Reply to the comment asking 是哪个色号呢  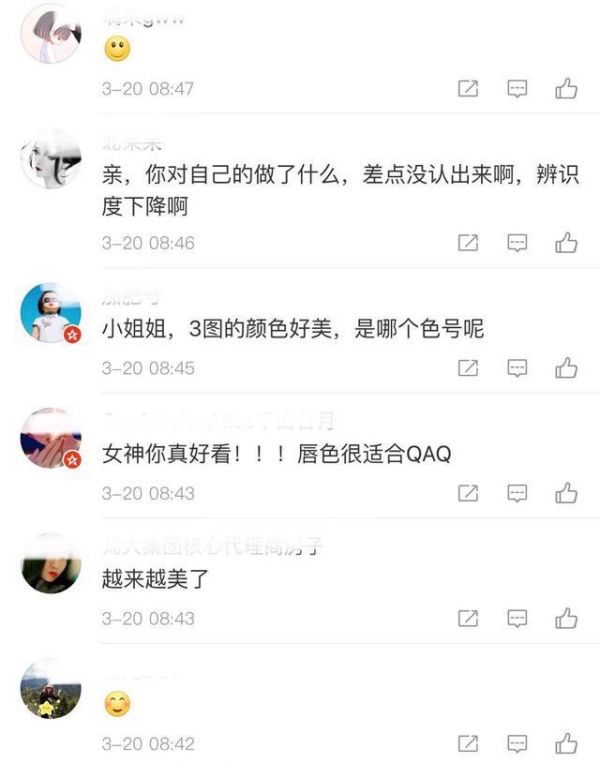point(517,368)
